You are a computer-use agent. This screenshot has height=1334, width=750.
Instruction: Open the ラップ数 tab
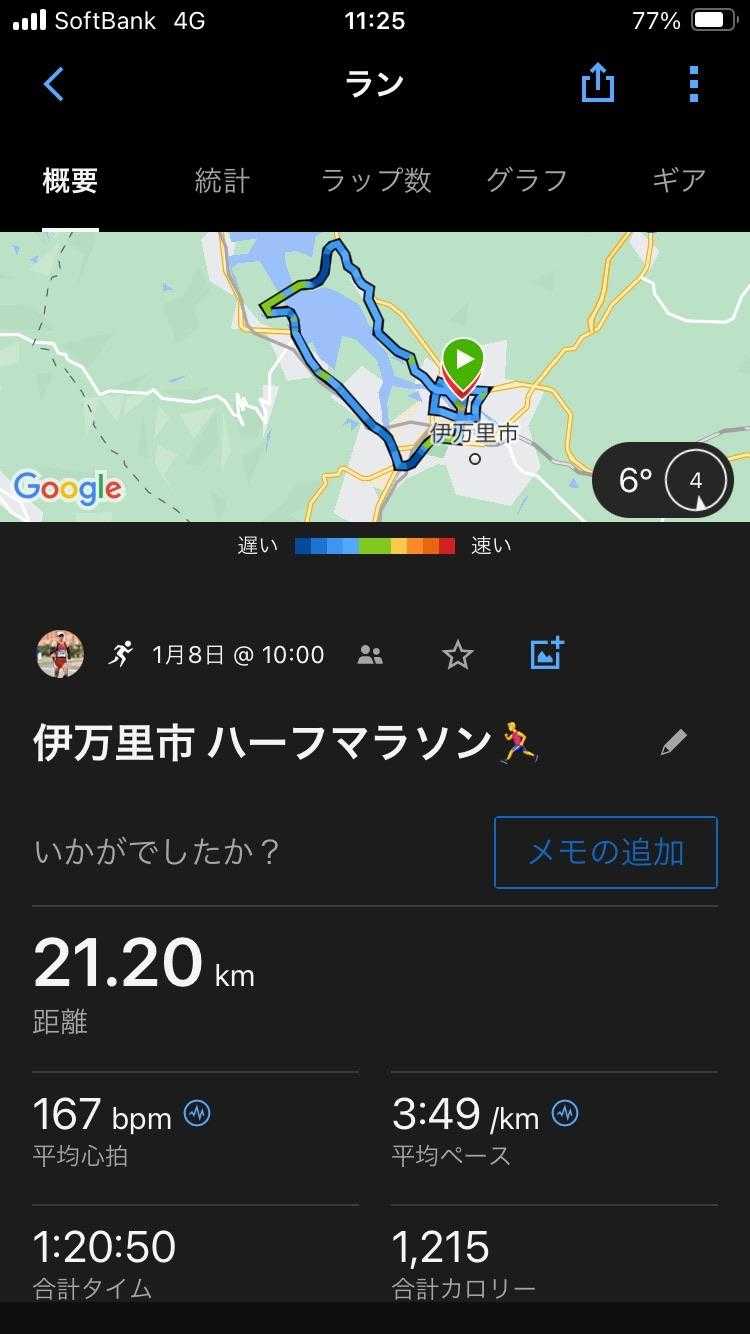coord(376,181)
